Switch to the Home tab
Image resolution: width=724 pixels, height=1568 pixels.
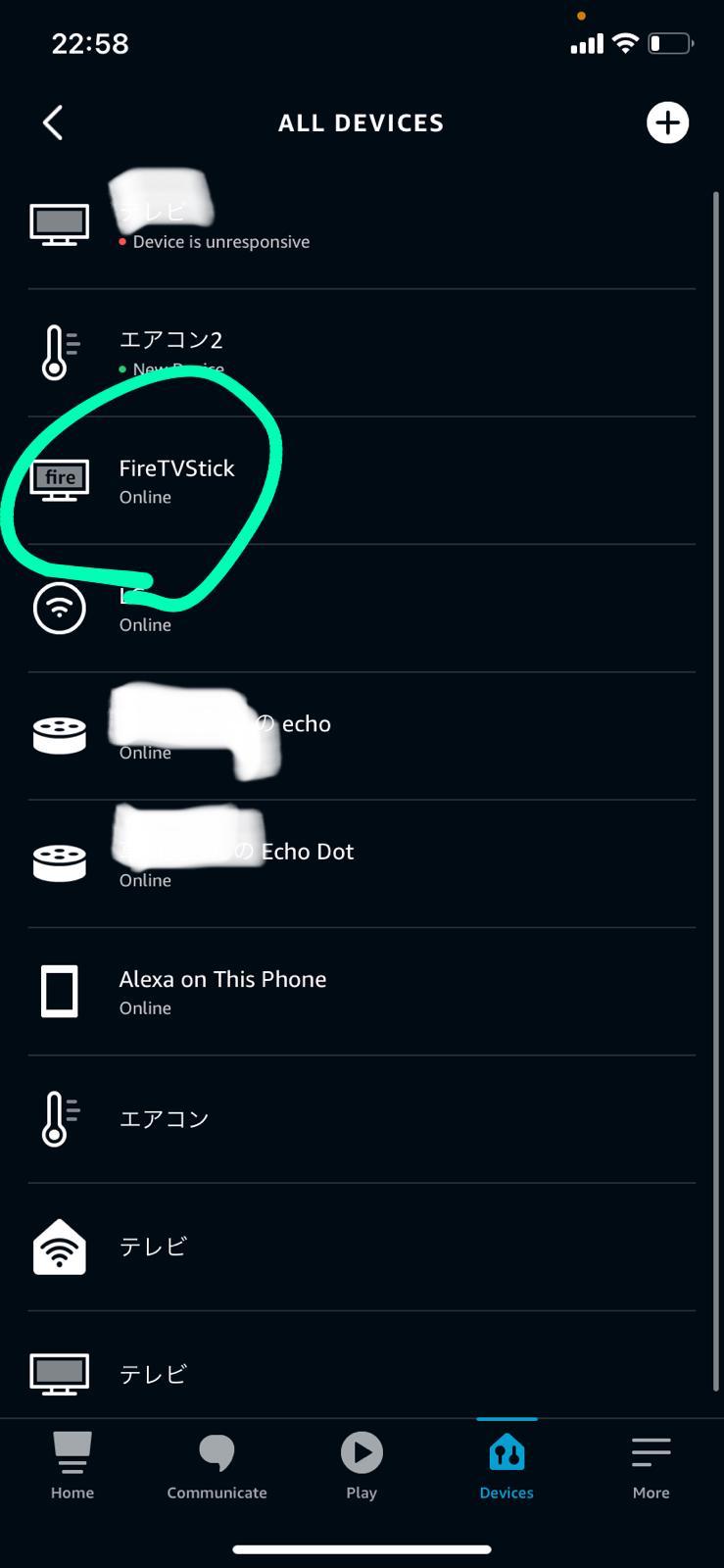(72, 1466)
